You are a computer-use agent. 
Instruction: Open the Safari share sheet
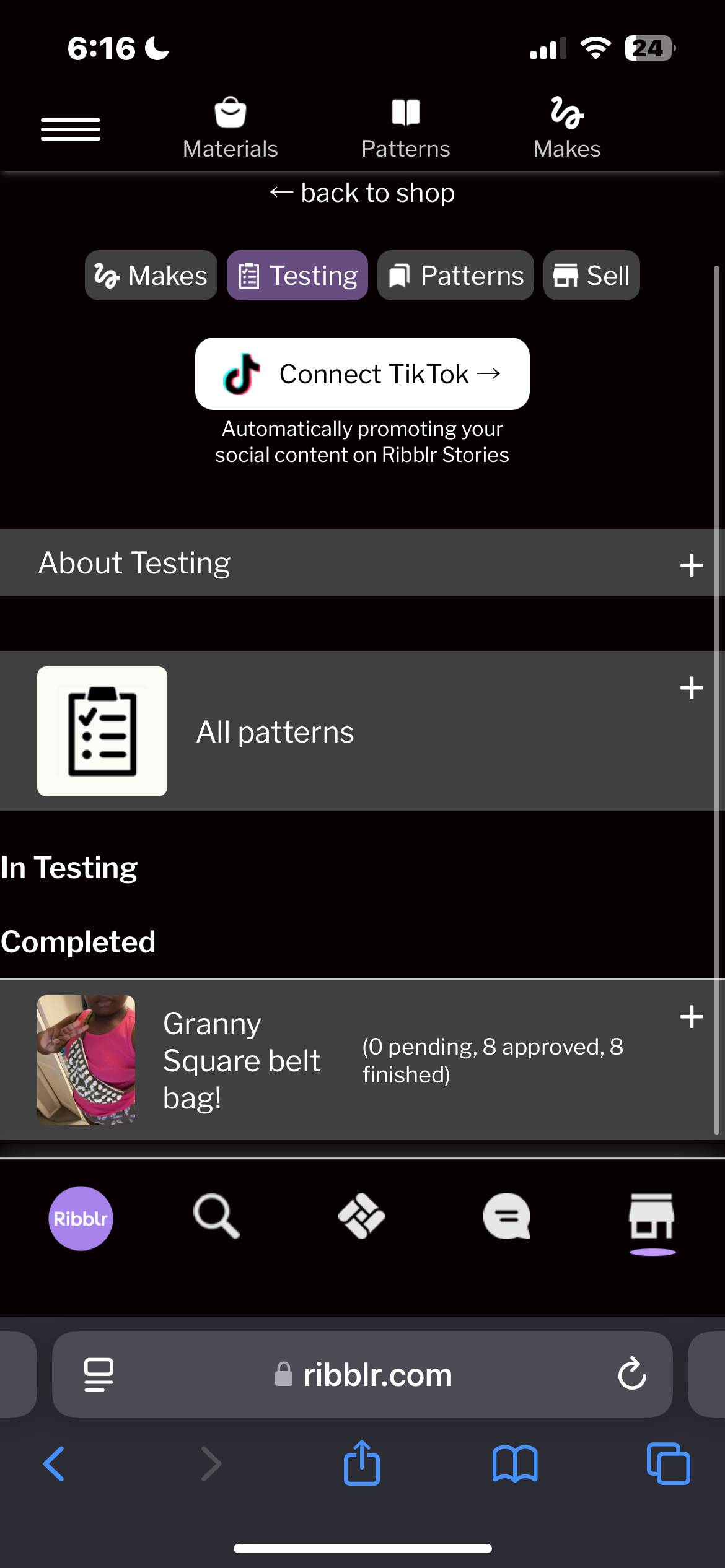pos(362,1463)
